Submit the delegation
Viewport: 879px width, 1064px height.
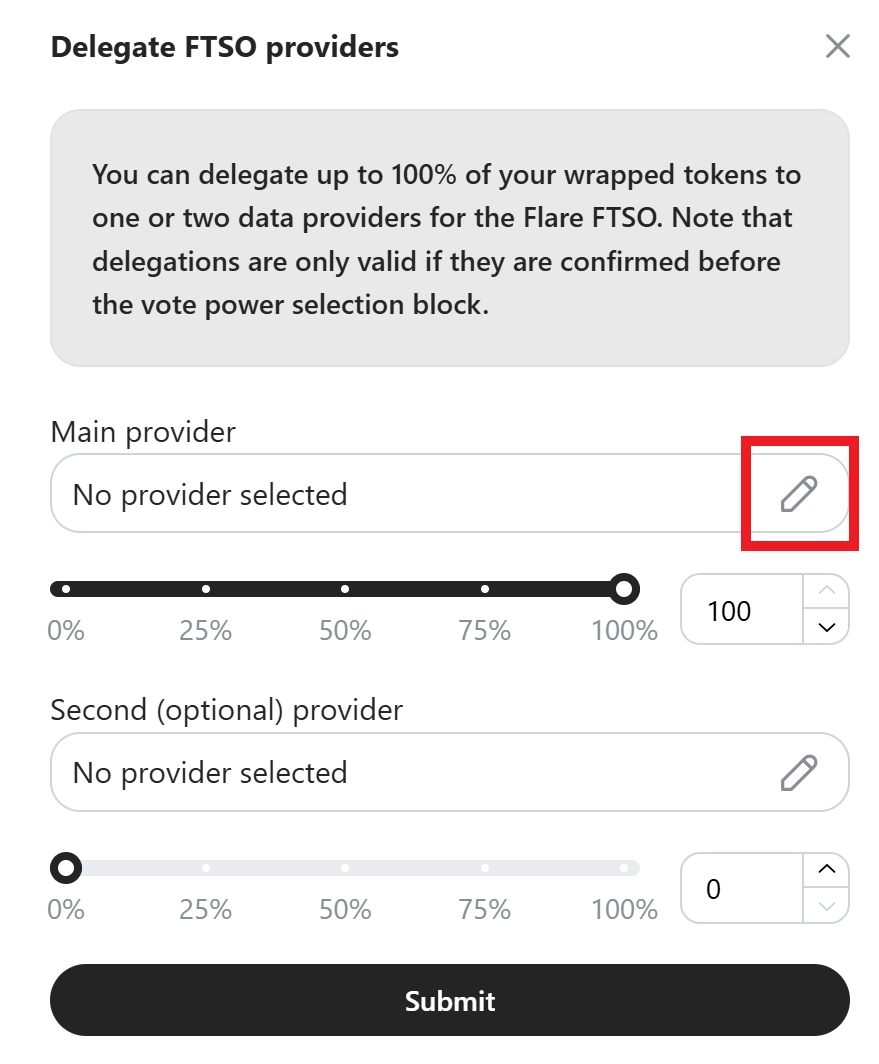coord(449,1001)
